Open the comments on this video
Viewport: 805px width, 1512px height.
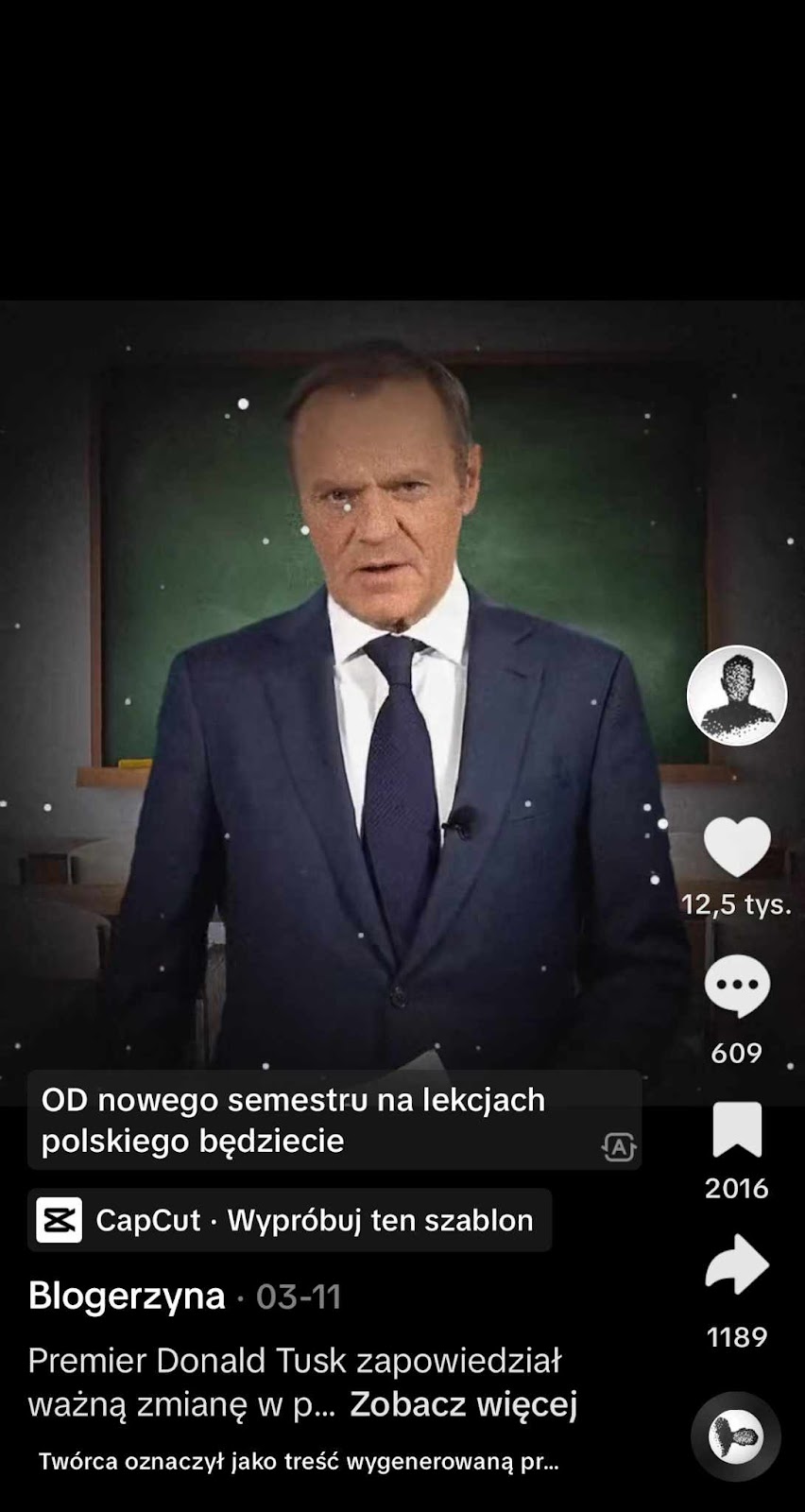click(x=737, y=985)
